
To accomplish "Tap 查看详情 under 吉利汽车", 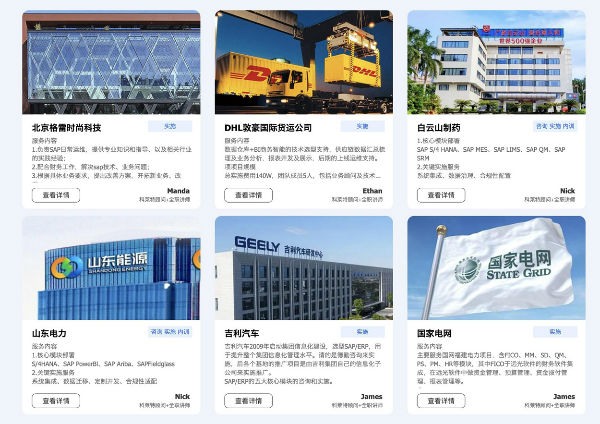I will coord(248,400).
